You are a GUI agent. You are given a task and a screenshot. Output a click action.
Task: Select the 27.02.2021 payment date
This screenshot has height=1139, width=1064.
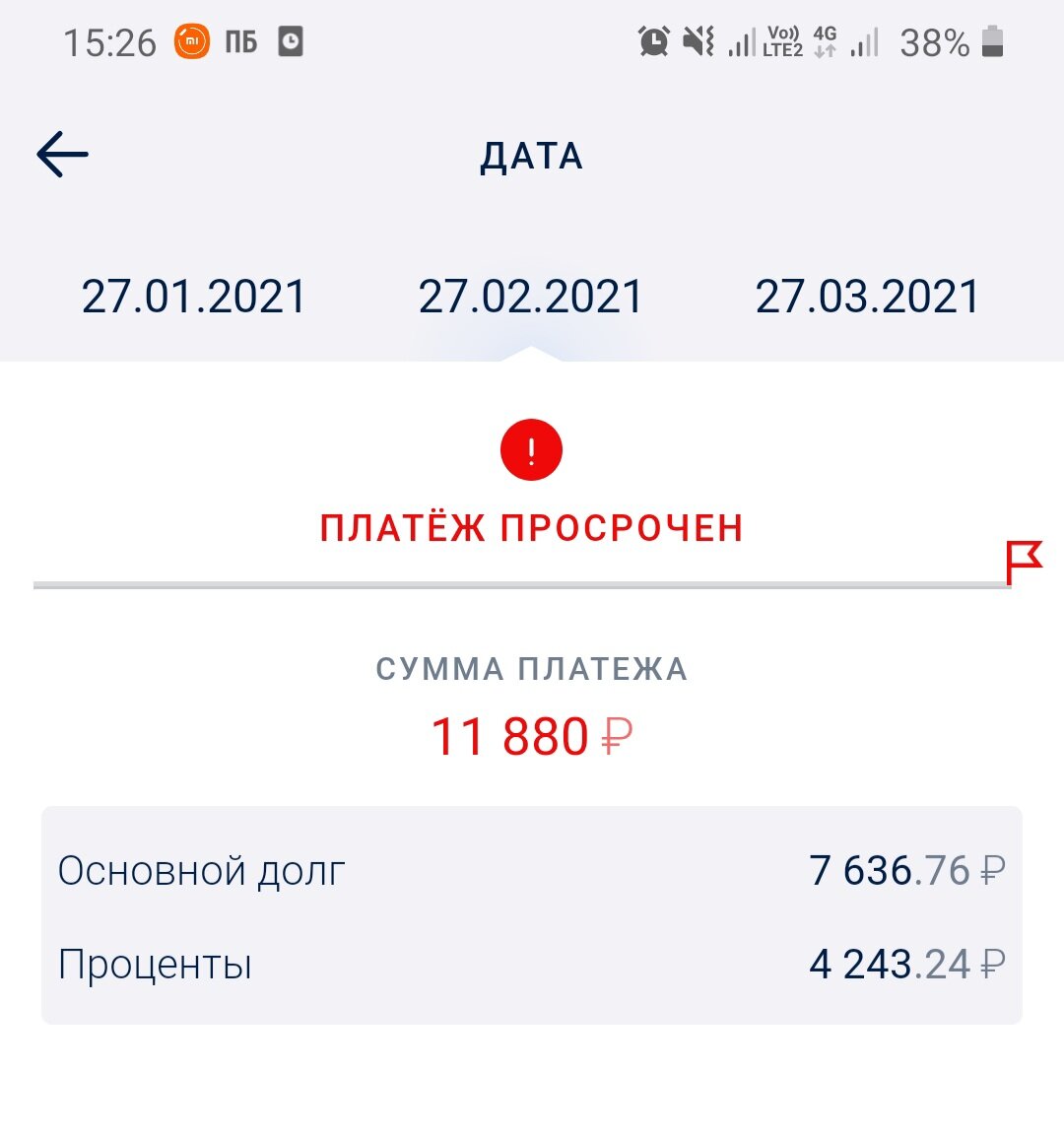(x=531, y=297)
